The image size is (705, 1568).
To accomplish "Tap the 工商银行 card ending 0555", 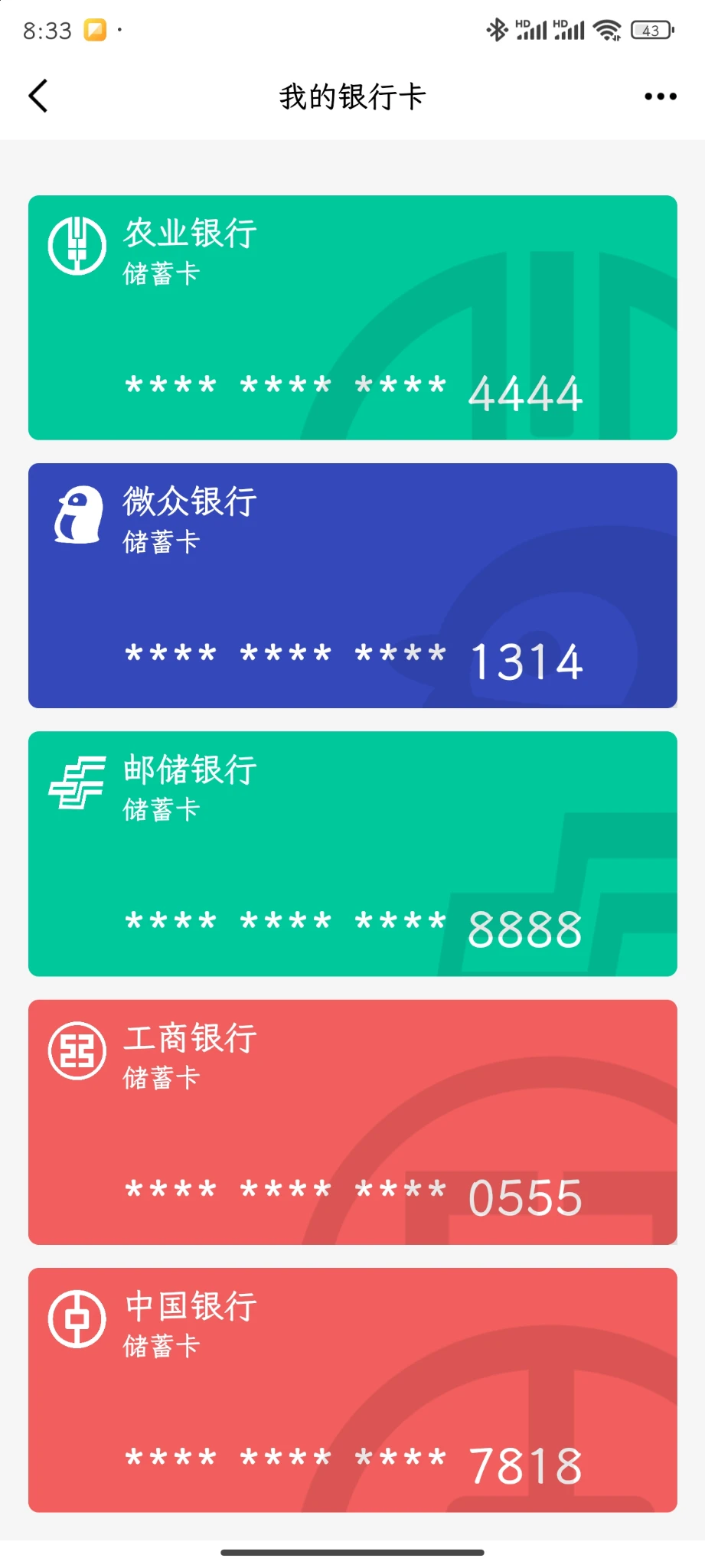I will [x=352, y=1121].
